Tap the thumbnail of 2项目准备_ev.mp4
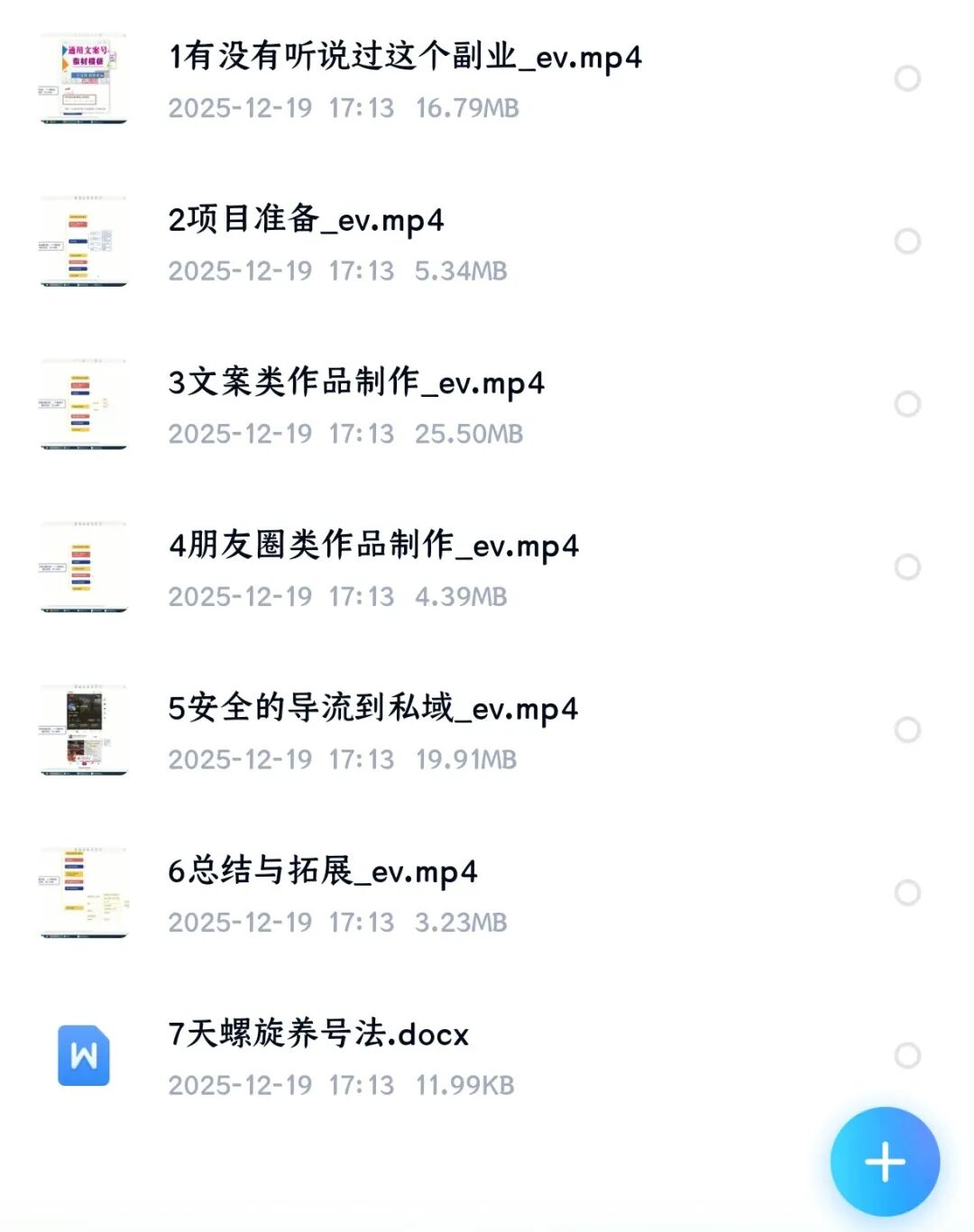 pyautogui.click(x=82, y=242)
